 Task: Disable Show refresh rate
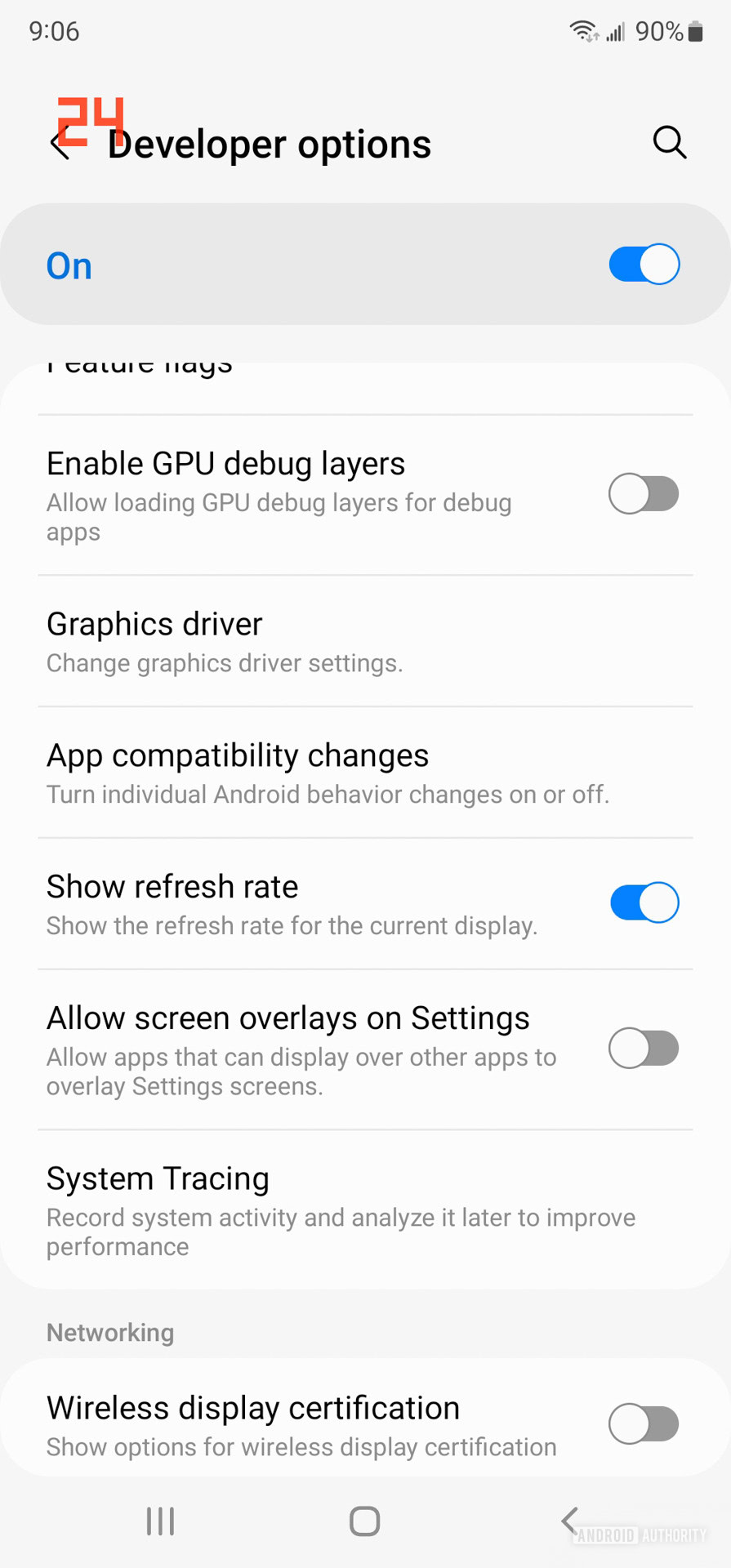(644, 903)
